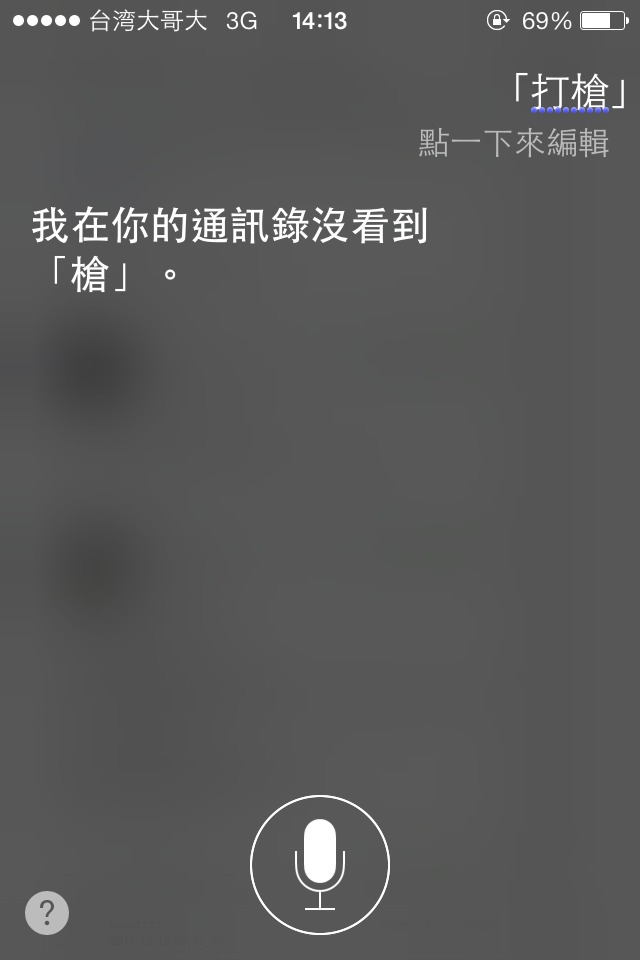640x960 pixels.
Task: Open the Siri help question mark
Action: point(47,913)
